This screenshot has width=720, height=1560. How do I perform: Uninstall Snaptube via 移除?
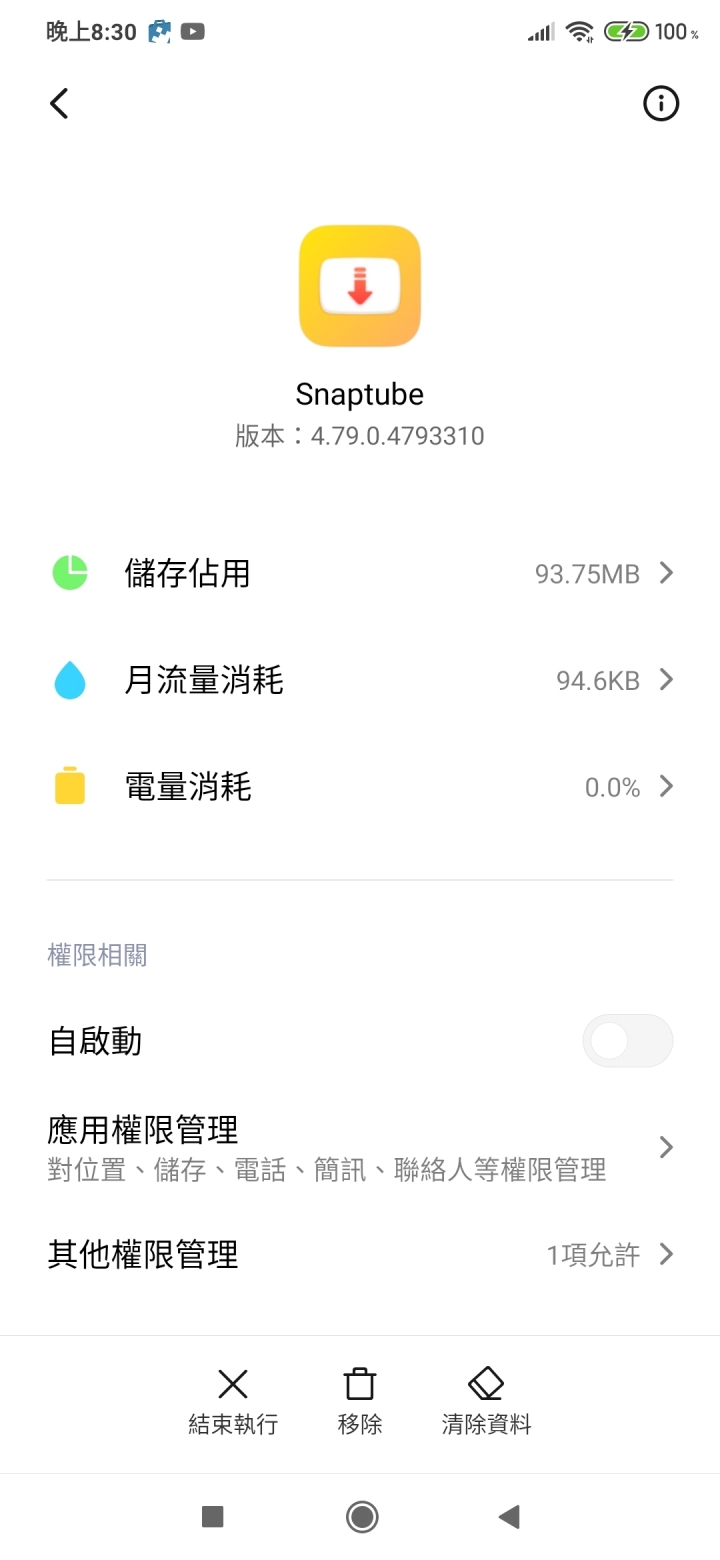(x=360, y=1401)
